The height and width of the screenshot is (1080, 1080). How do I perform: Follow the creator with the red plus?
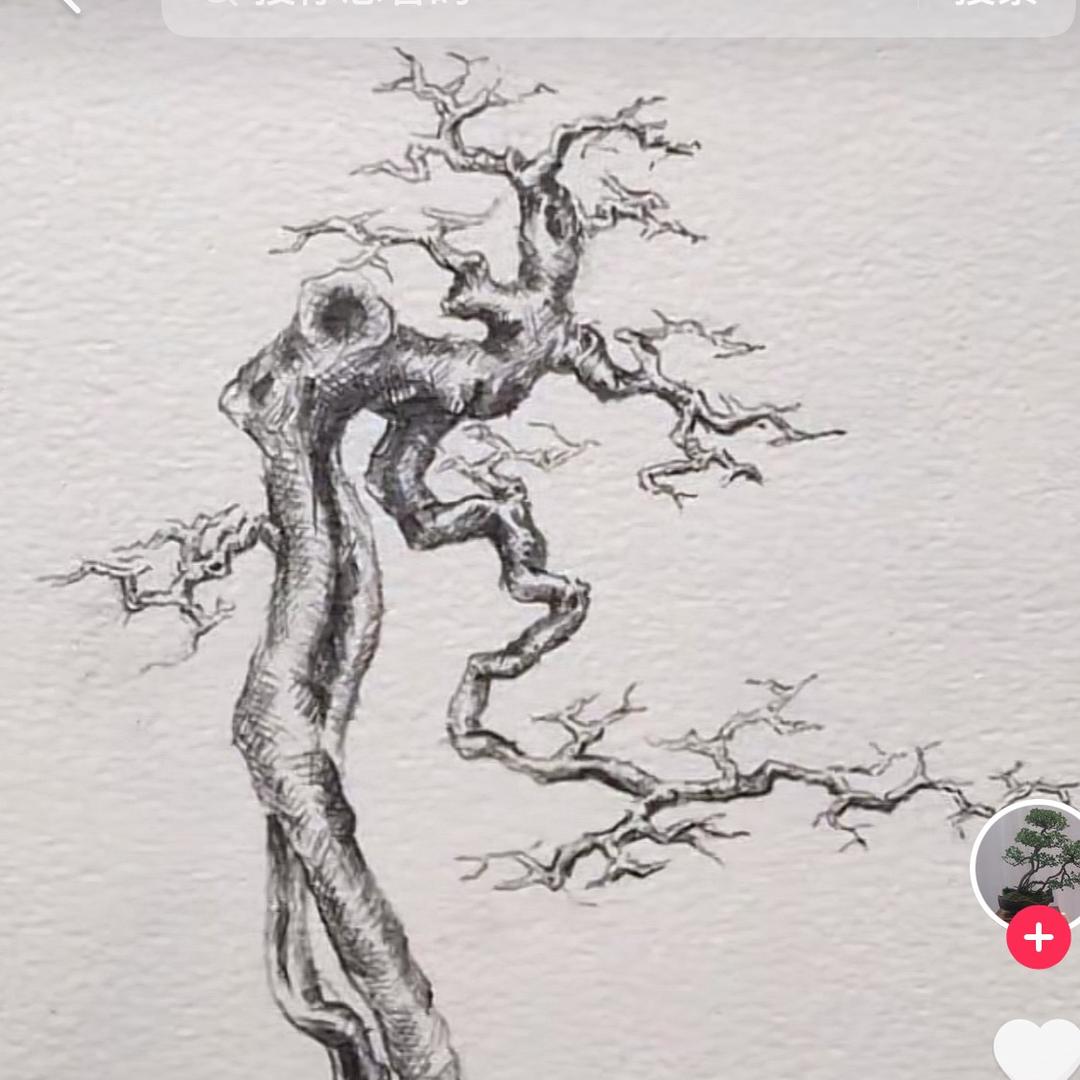1038,938
